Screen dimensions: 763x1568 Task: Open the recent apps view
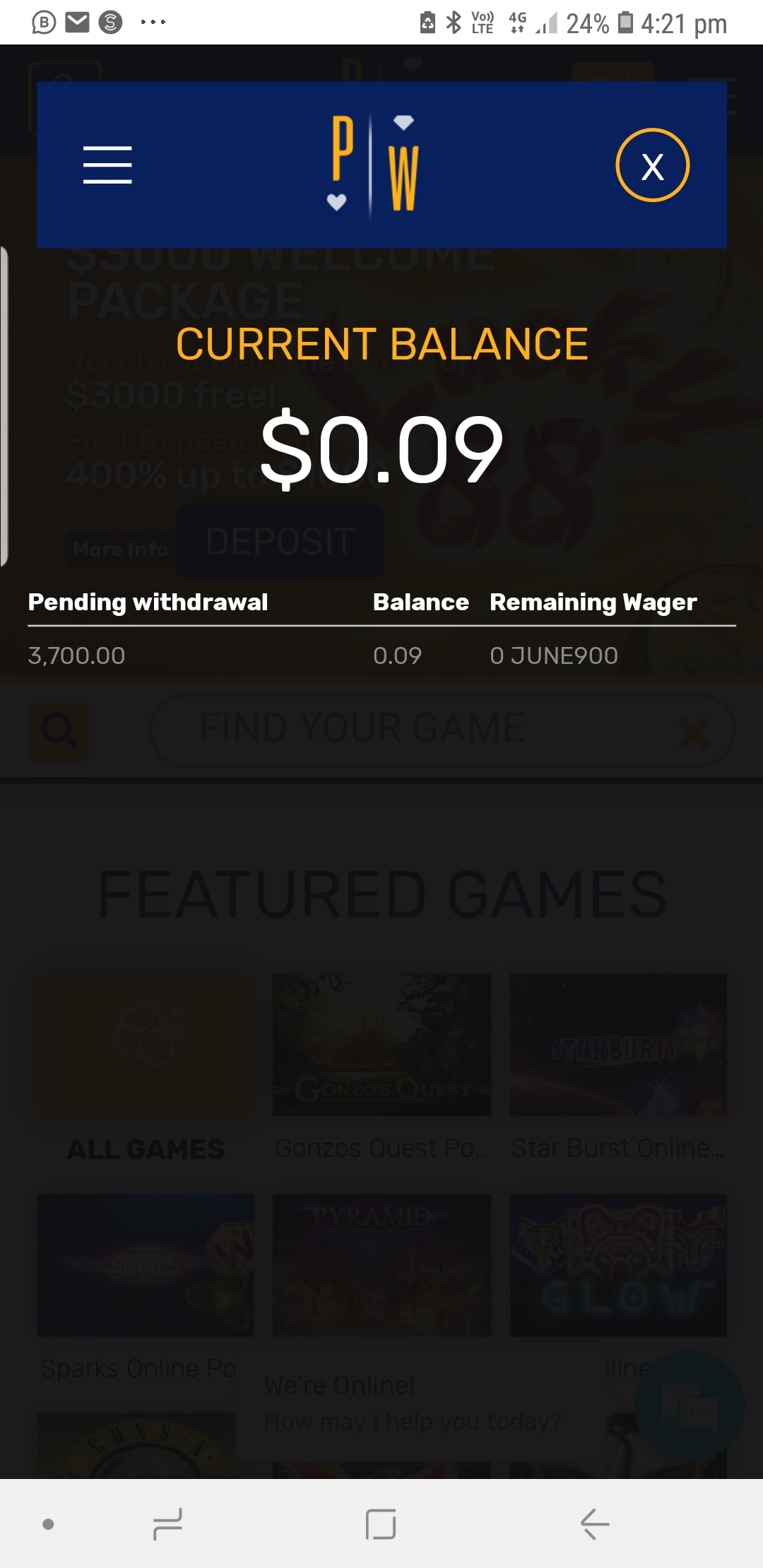[x=168, y=1524]
